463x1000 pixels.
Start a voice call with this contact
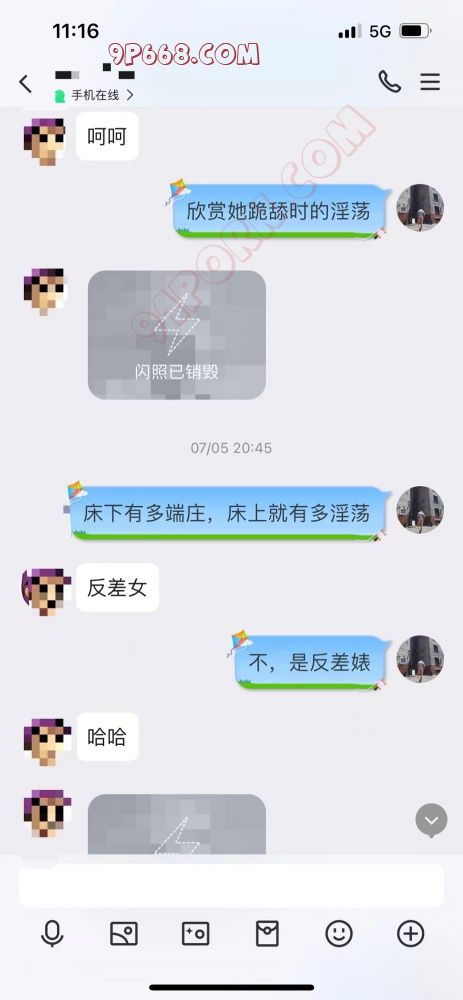point(390,82)
